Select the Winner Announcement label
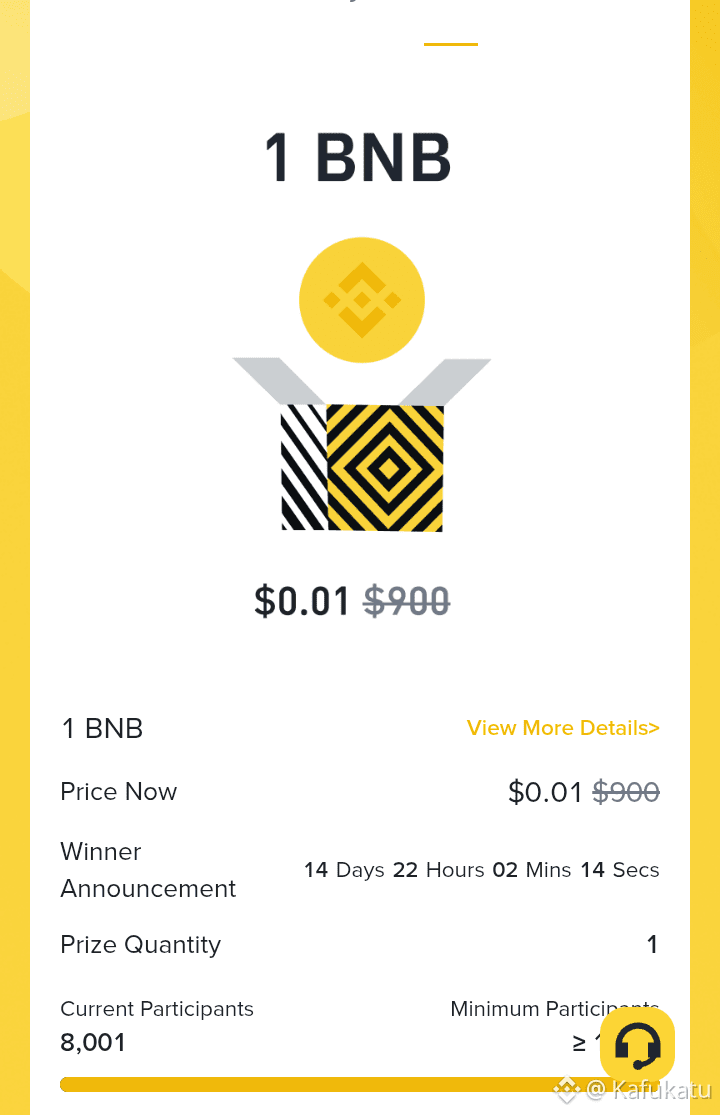 click(148, 870)
